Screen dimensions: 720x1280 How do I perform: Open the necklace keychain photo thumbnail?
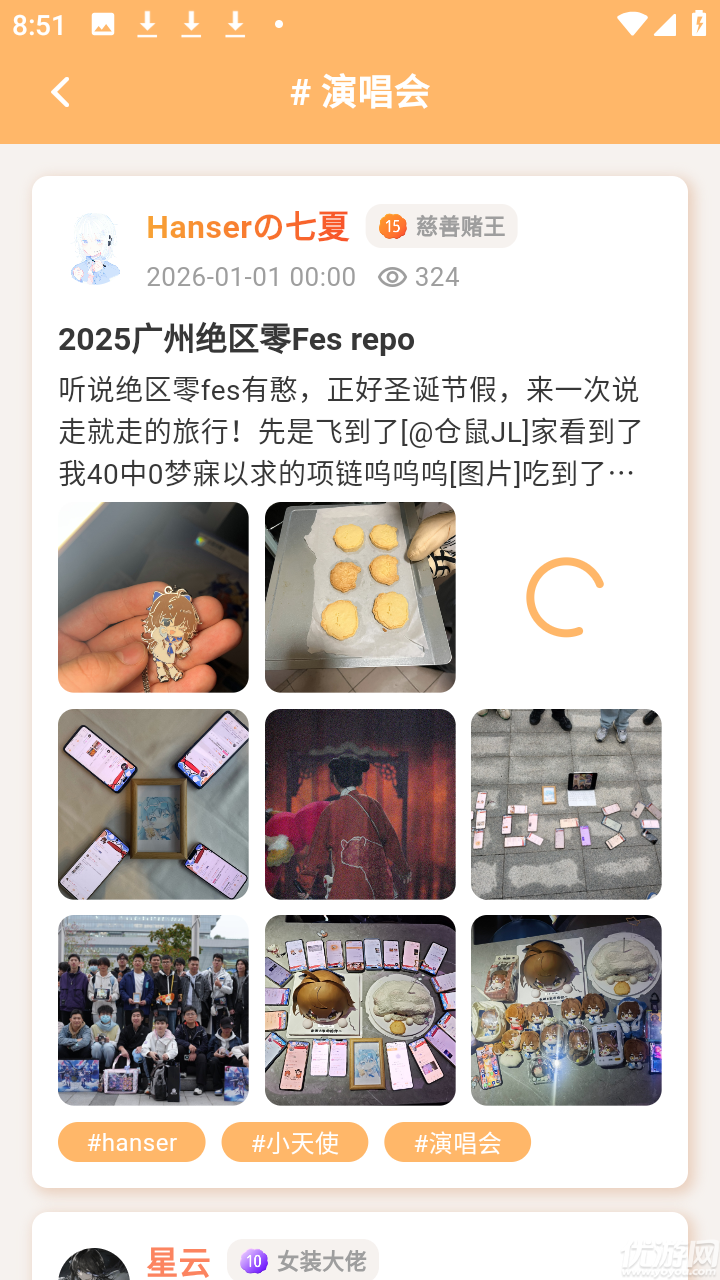152,596
